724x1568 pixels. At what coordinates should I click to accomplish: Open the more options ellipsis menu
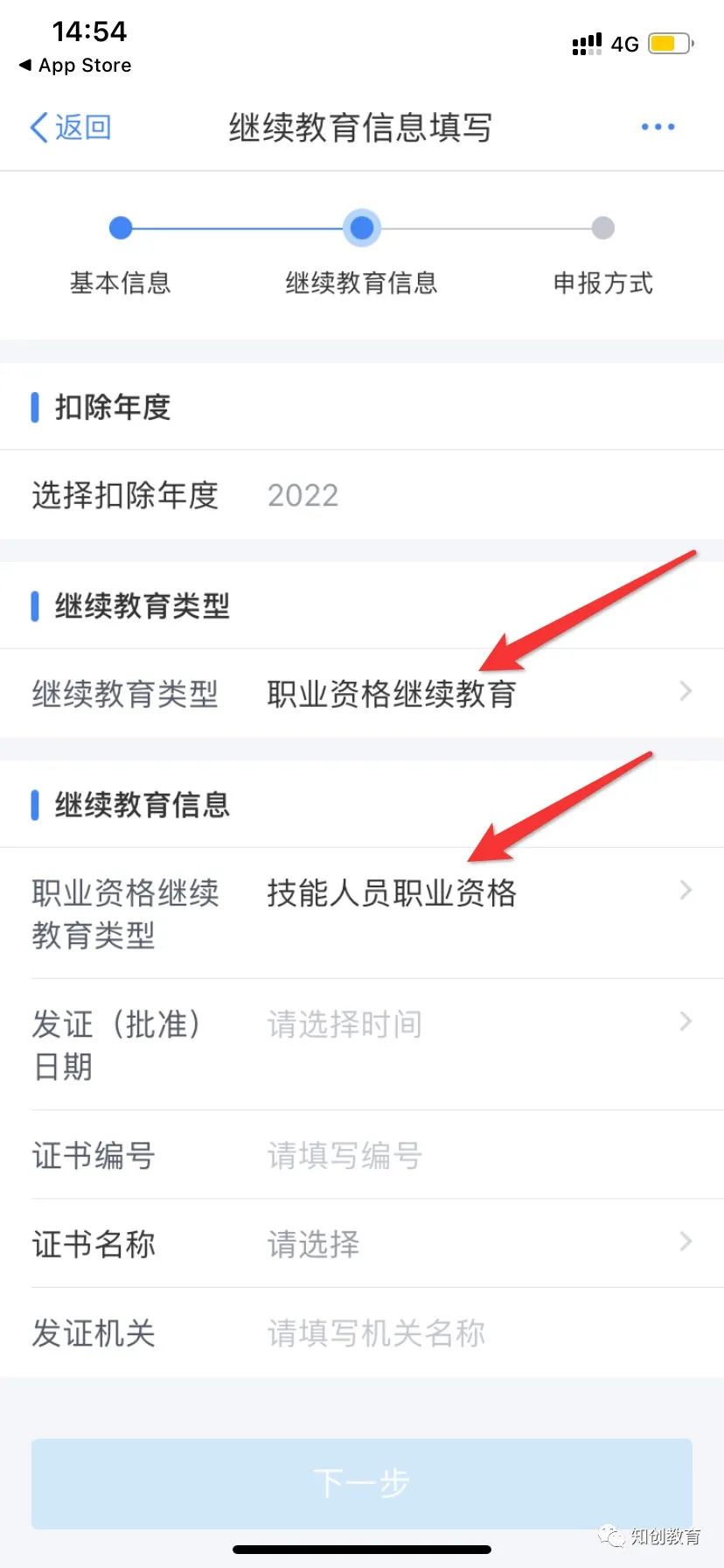[658, 127]
